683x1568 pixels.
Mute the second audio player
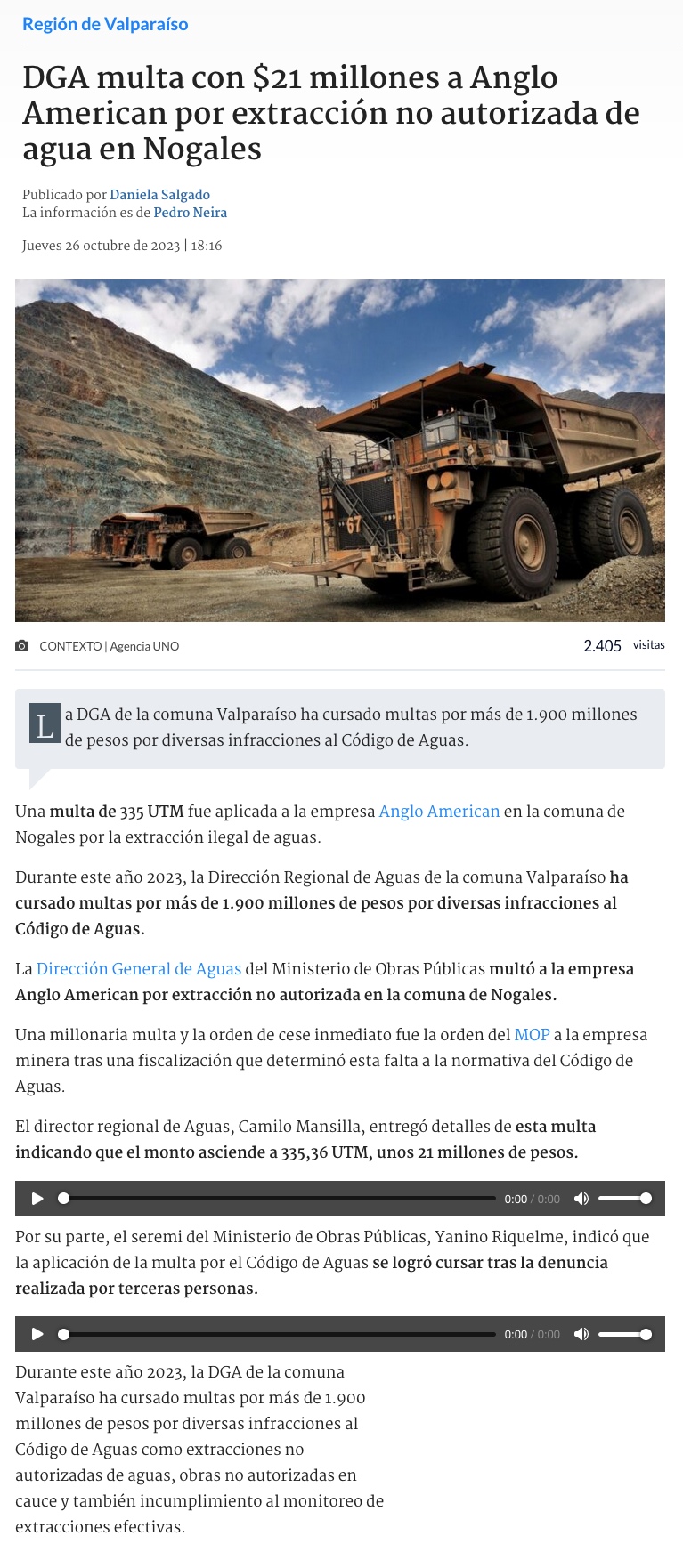pos(581,1334)
